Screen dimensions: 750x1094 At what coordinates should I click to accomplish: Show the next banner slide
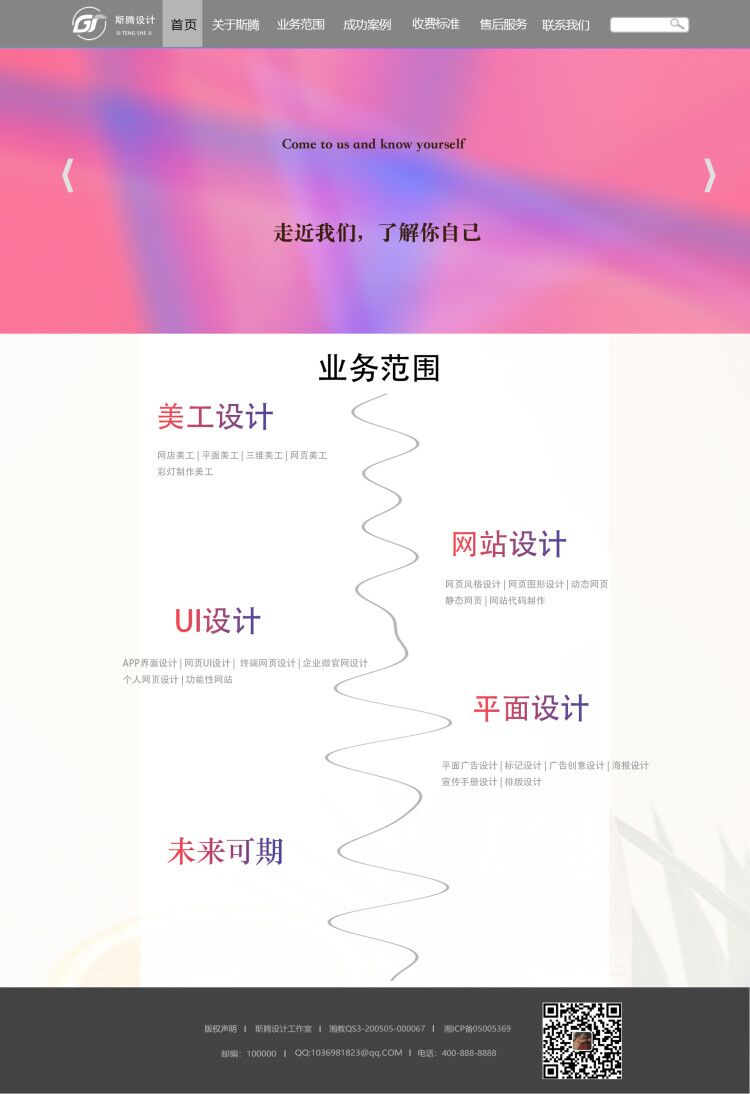click(x=709, y=175)
